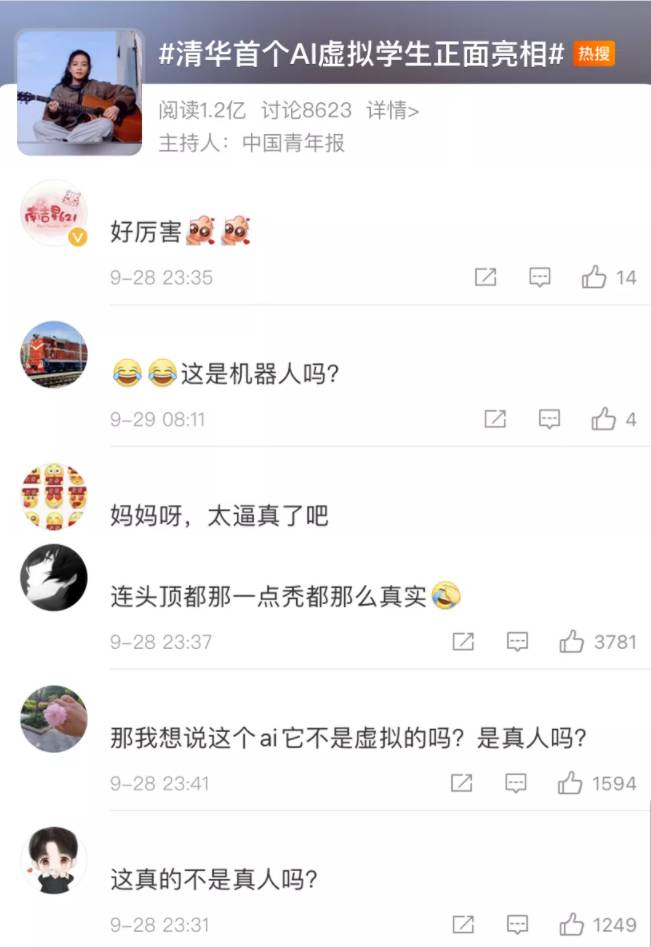Reply to the comment 这是机器人吗?
651x947 pixels.
(549, 419)
